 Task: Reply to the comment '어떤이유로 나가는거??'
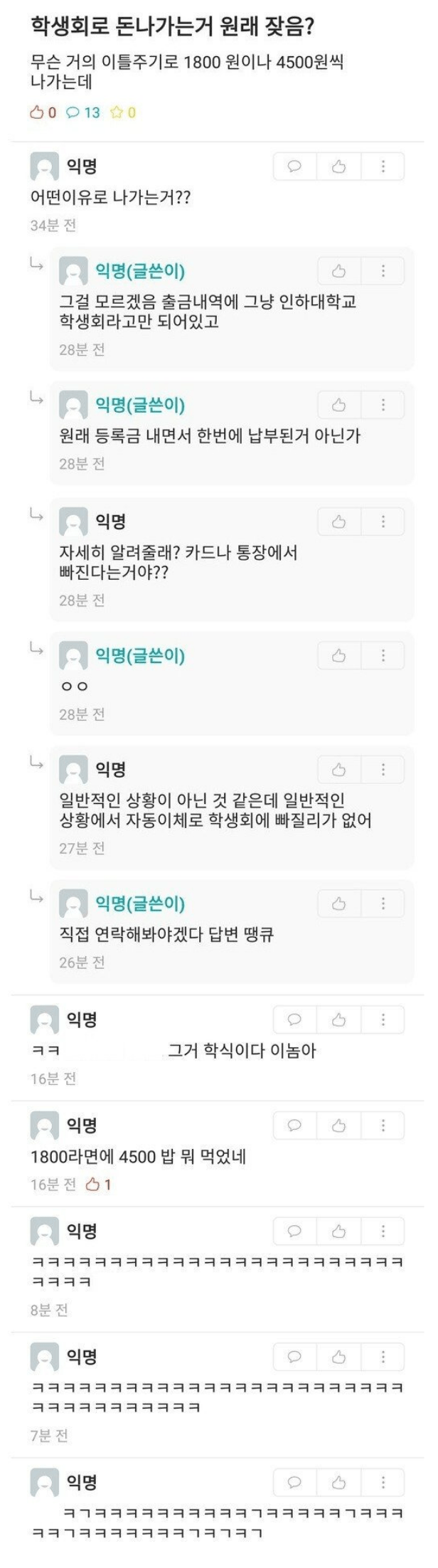tap(294, 166)
